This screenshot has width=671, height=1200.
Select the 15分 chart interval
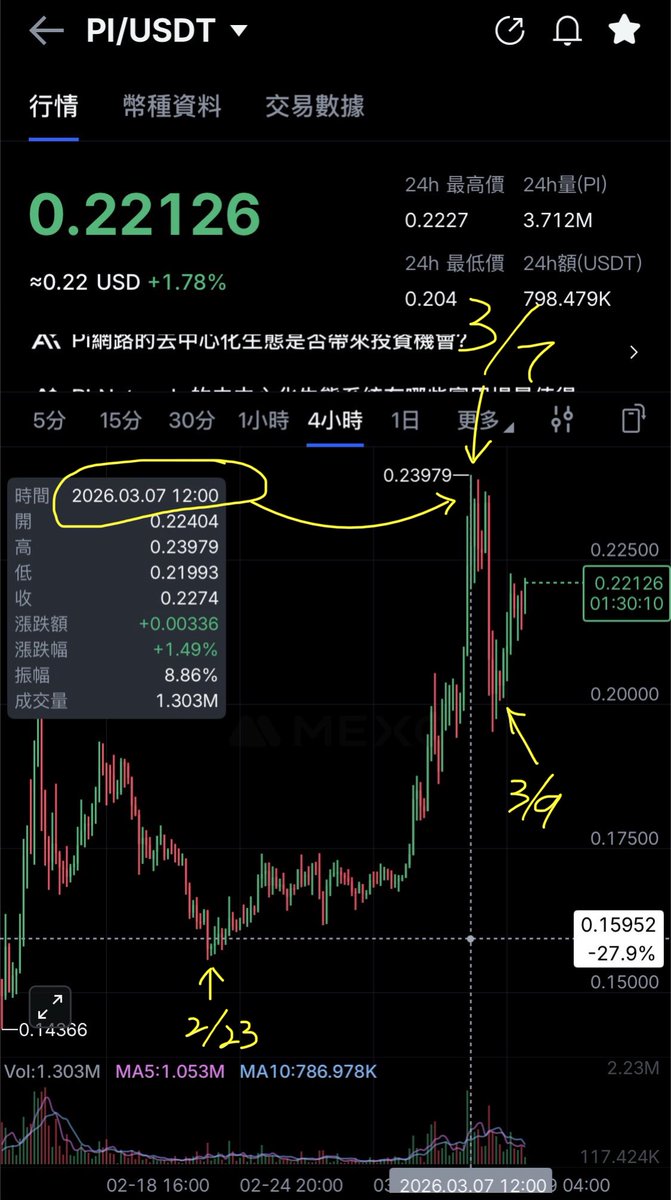[120, 420]
